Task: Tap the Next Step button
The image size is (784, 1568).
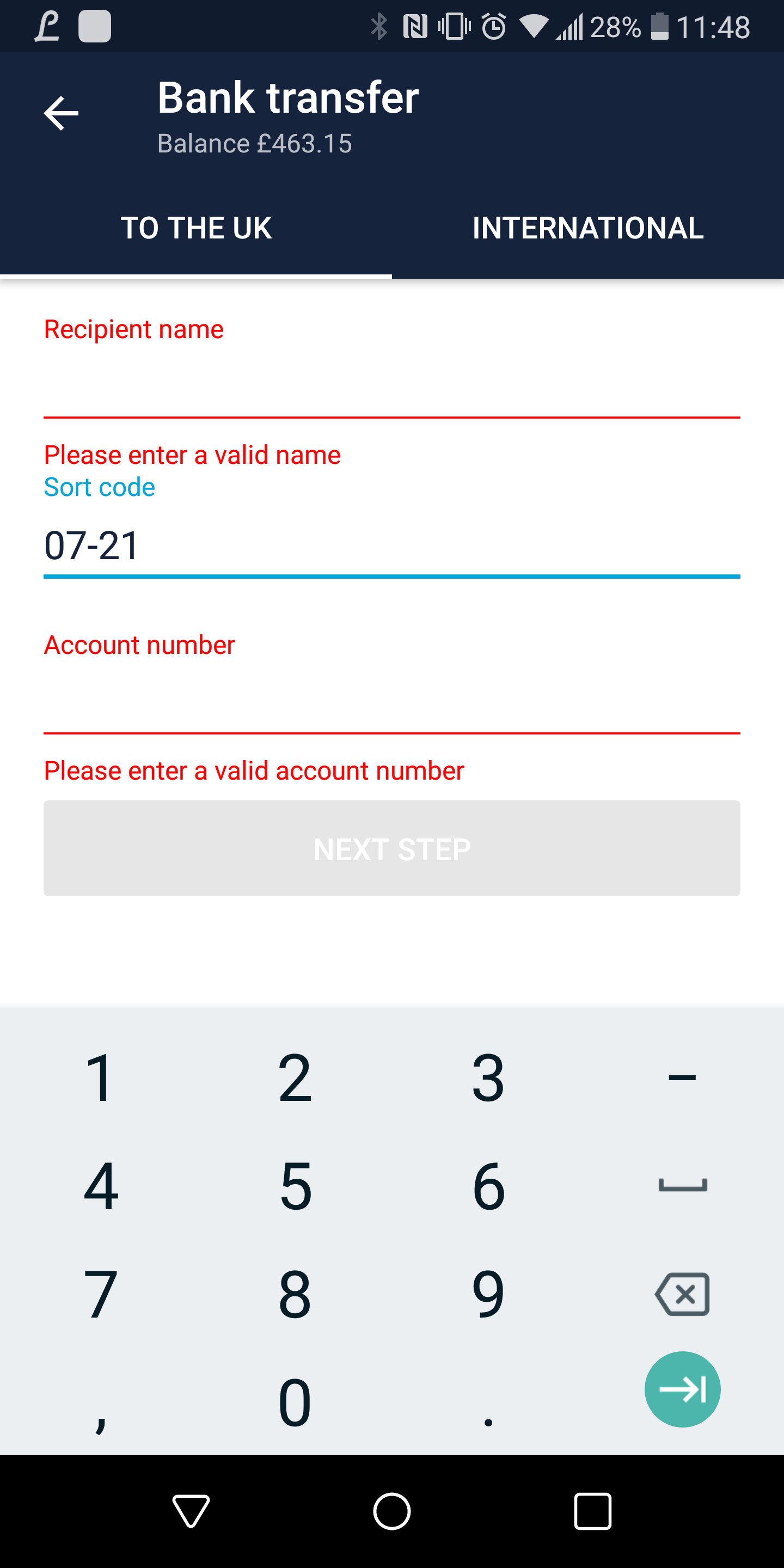Action: (x=392, y=849)
